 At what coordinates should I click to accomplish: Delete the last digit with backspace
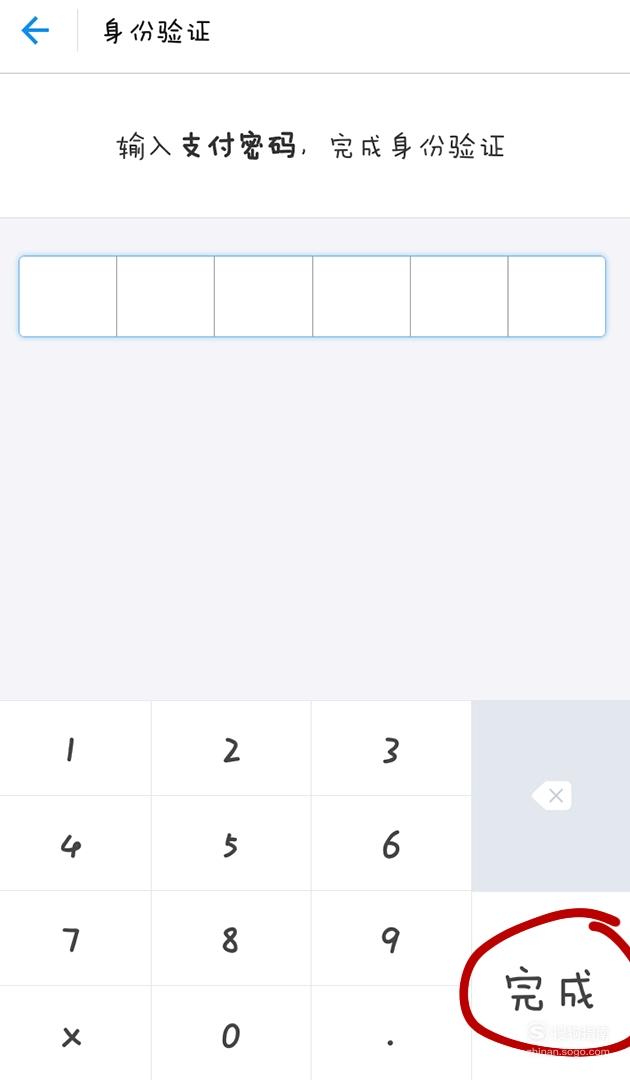click(551, 796)
